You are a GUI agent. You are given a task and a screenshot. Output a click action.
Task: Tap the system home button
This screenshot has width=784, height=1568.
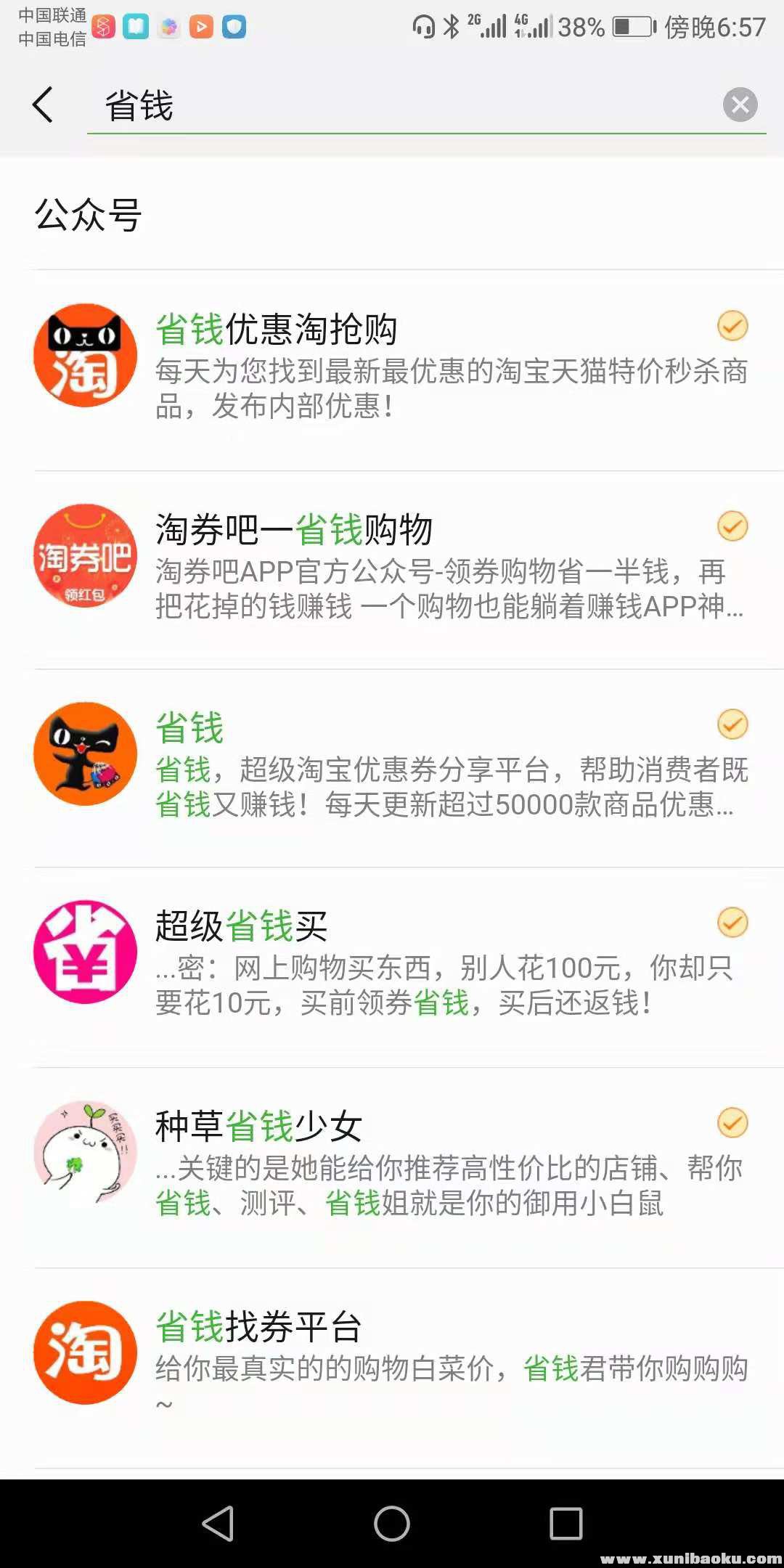[392, 1523]
